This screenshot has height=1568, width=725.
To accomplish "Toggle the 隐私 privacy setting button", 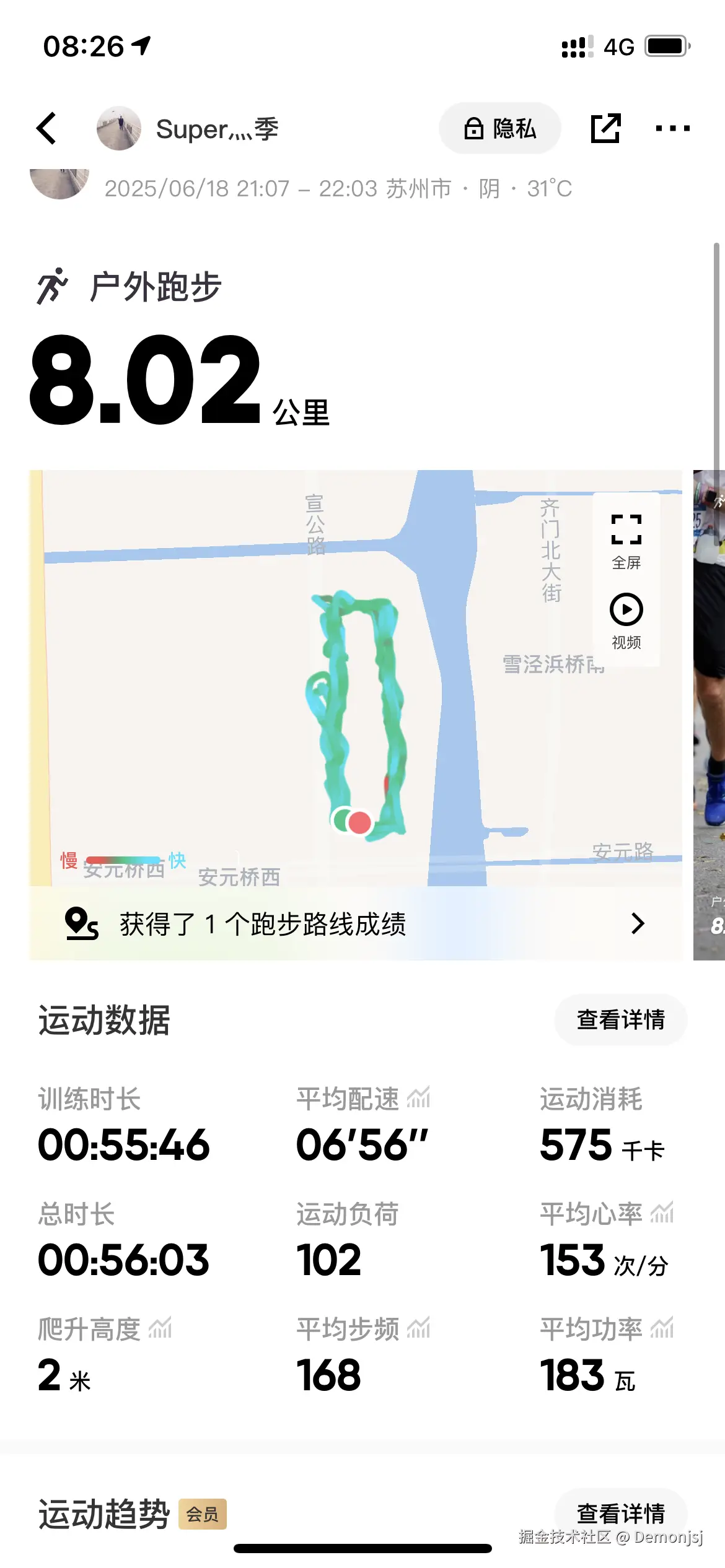I will point(499,128).
